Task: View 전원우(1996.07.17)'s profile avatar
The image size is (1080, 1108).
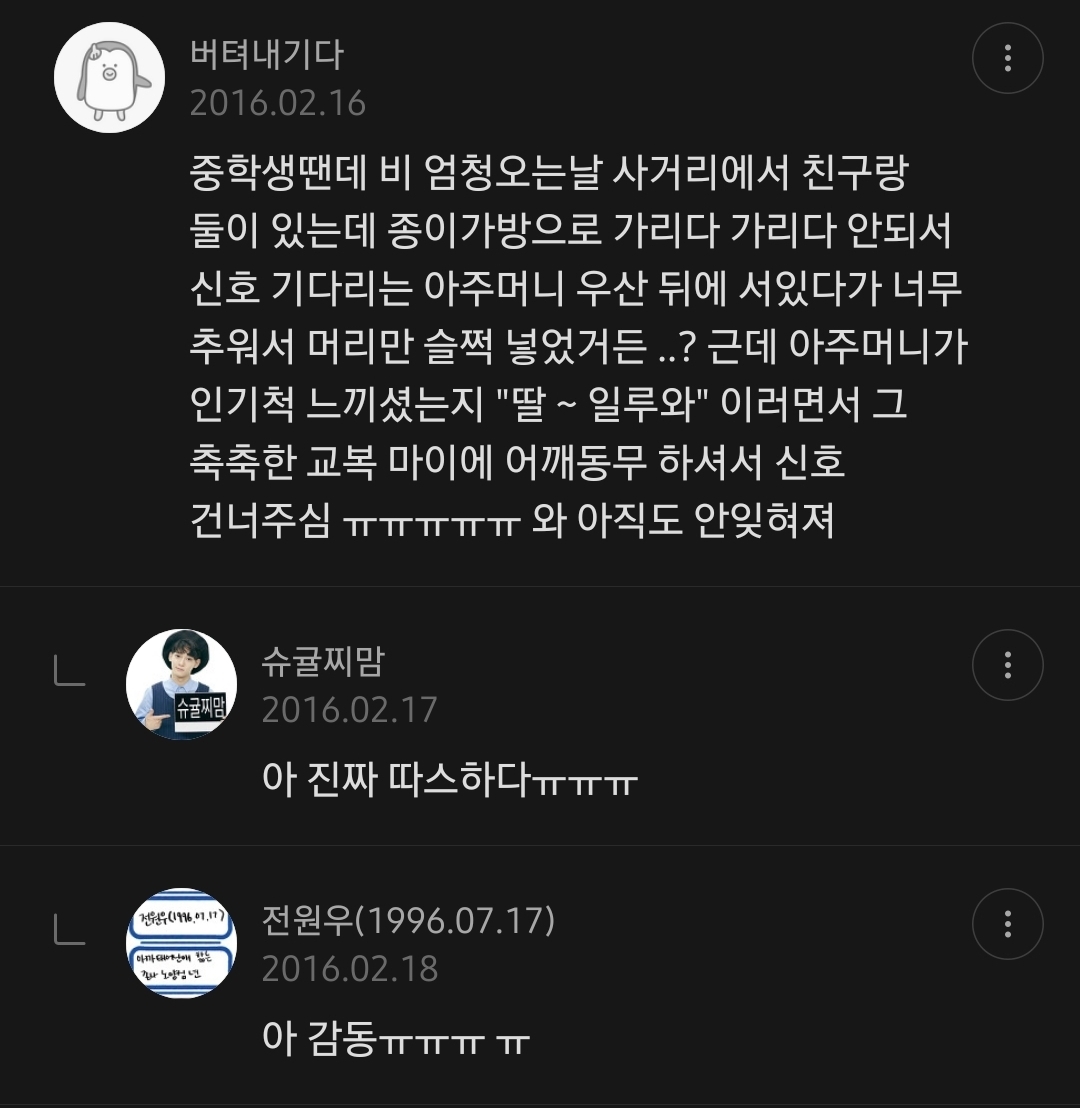Action: coord(181,943)
